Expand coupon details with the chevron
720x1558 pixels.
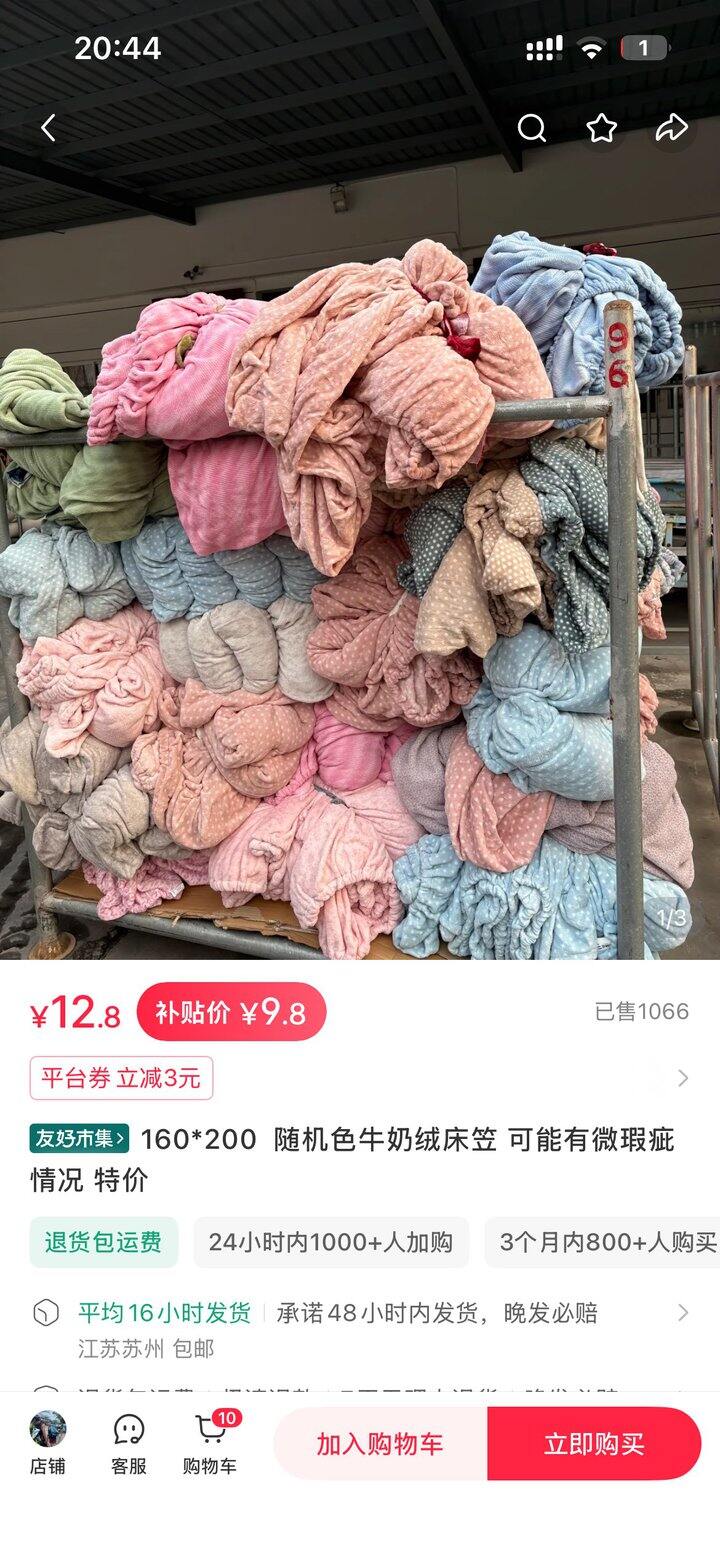683,1078
